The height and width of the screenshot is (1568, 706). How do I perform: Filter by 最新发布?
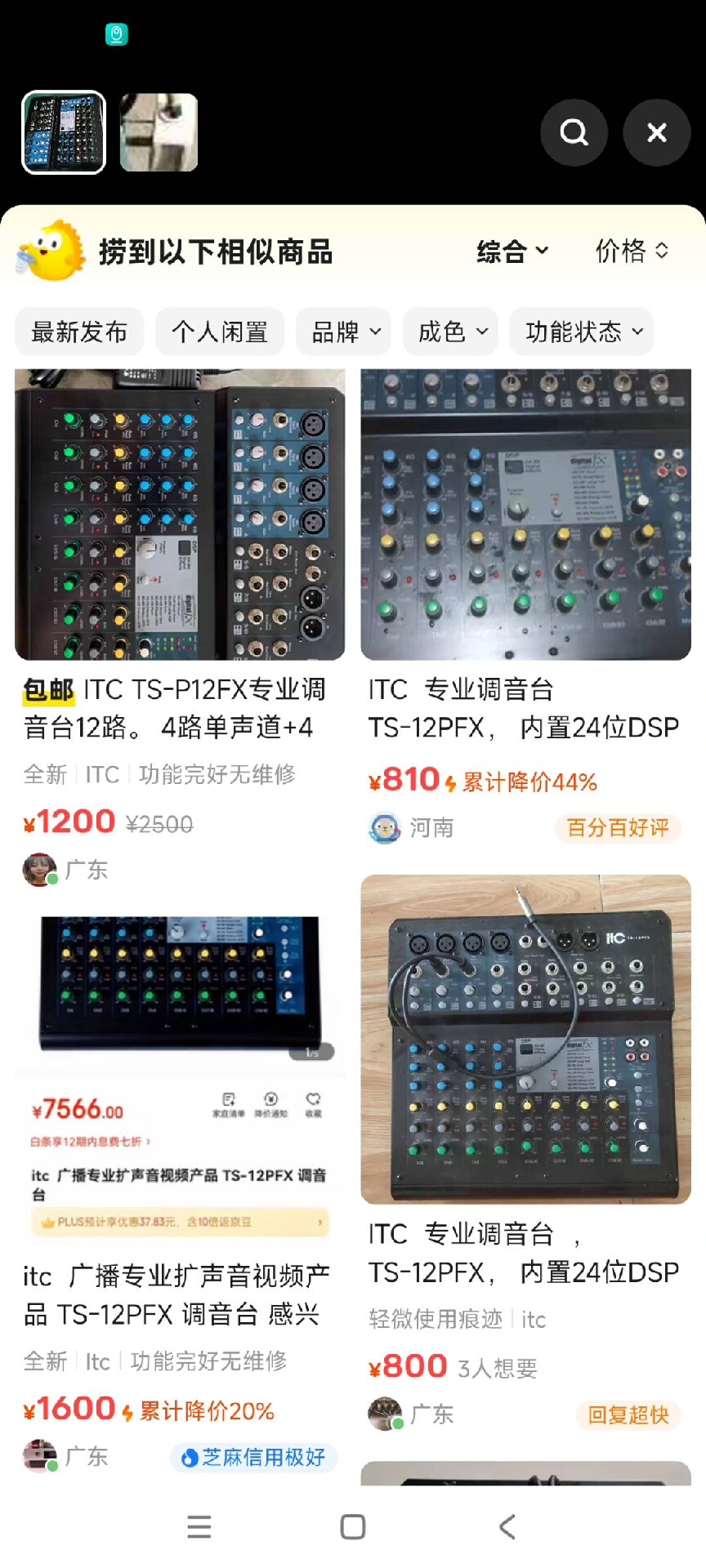(79, 332)
